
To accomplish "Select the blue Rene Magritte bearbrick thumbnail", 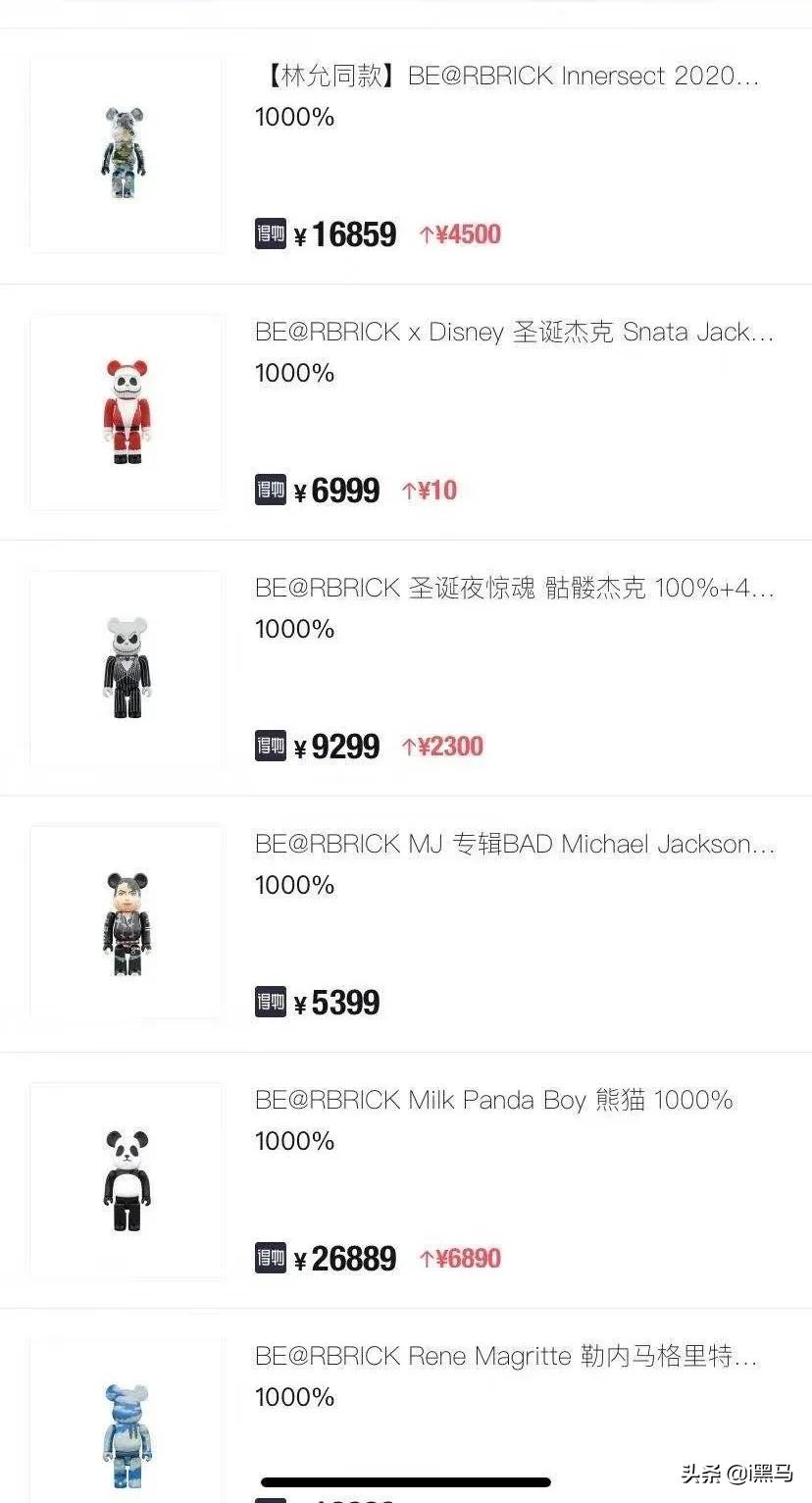I will [126, 1435].
